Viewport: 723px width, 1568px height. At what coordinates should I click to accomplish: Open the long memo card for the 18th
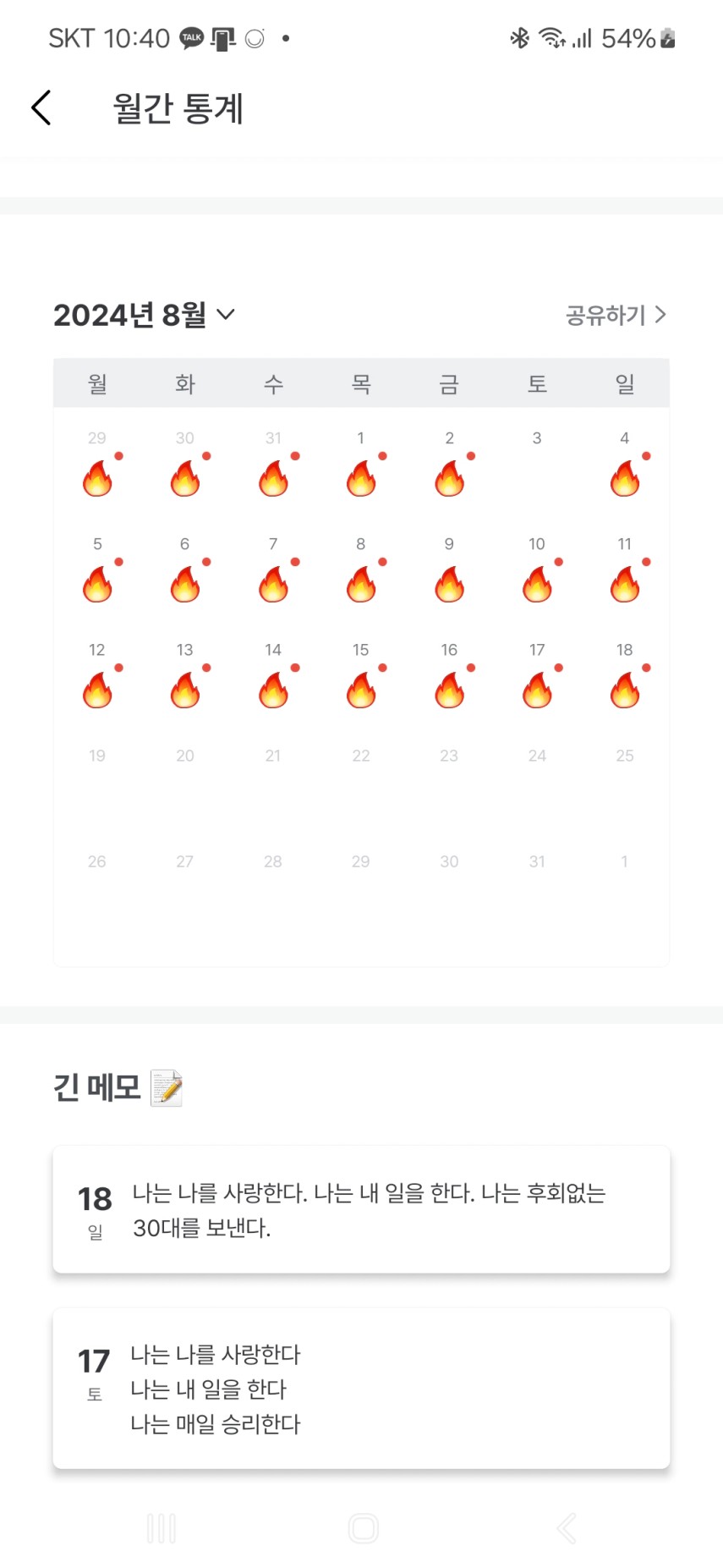(x=361, y=1209)
